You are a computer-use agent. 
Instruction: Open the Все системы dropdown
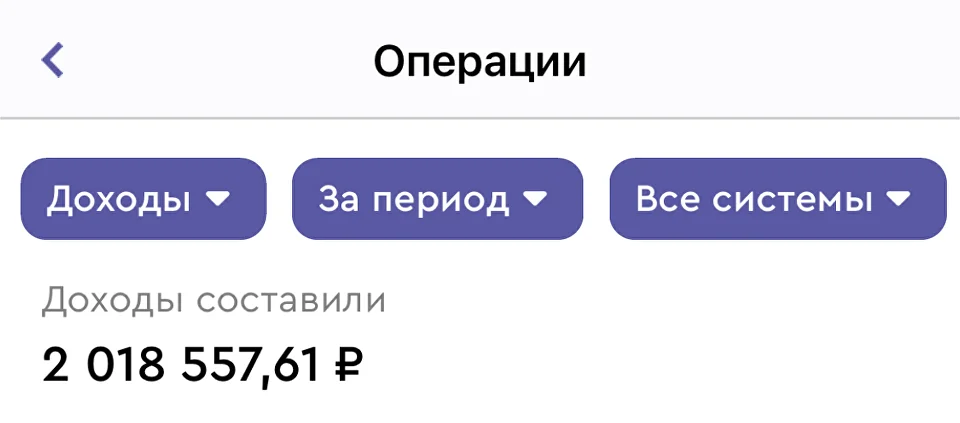coord(777,199)
